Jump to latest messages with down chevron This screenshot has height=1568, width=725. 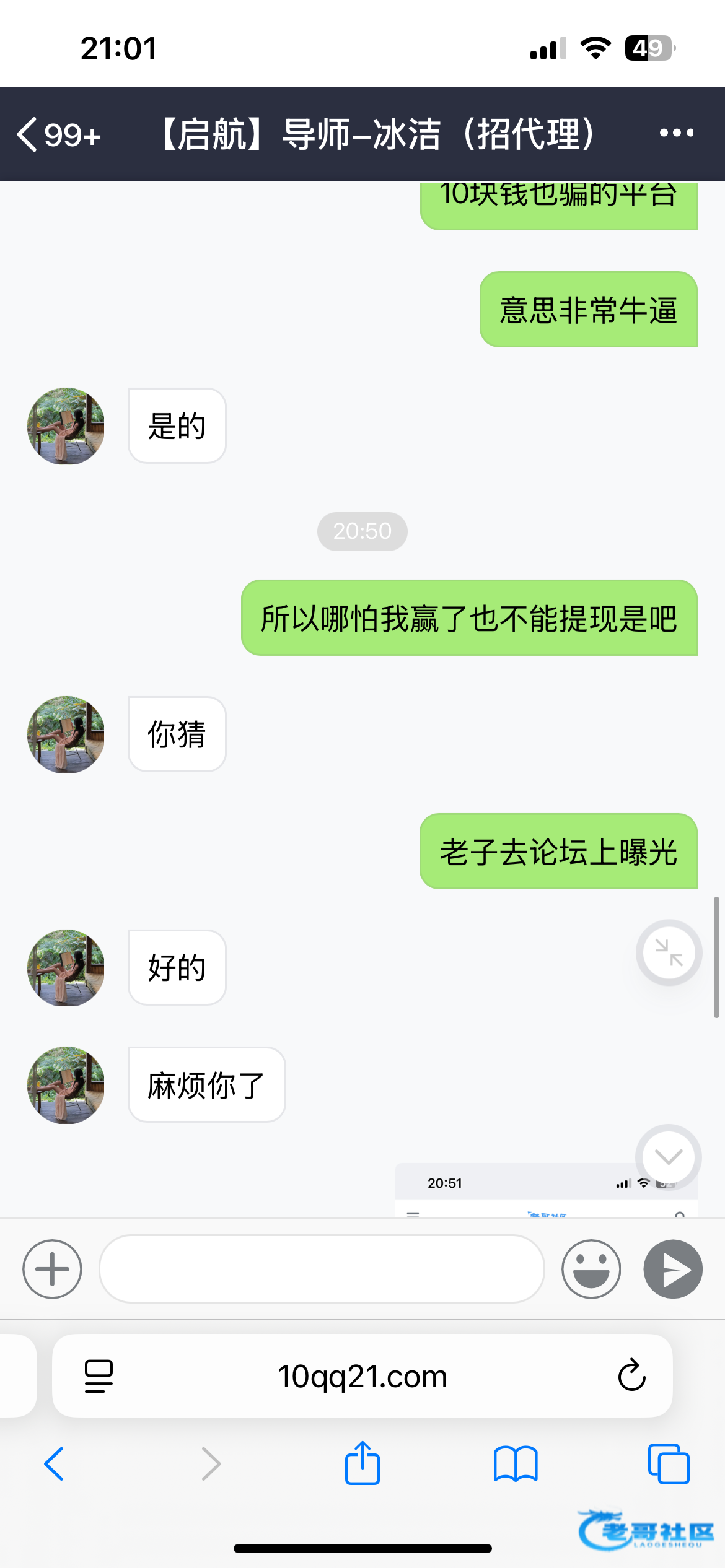tap(668, 1156)
